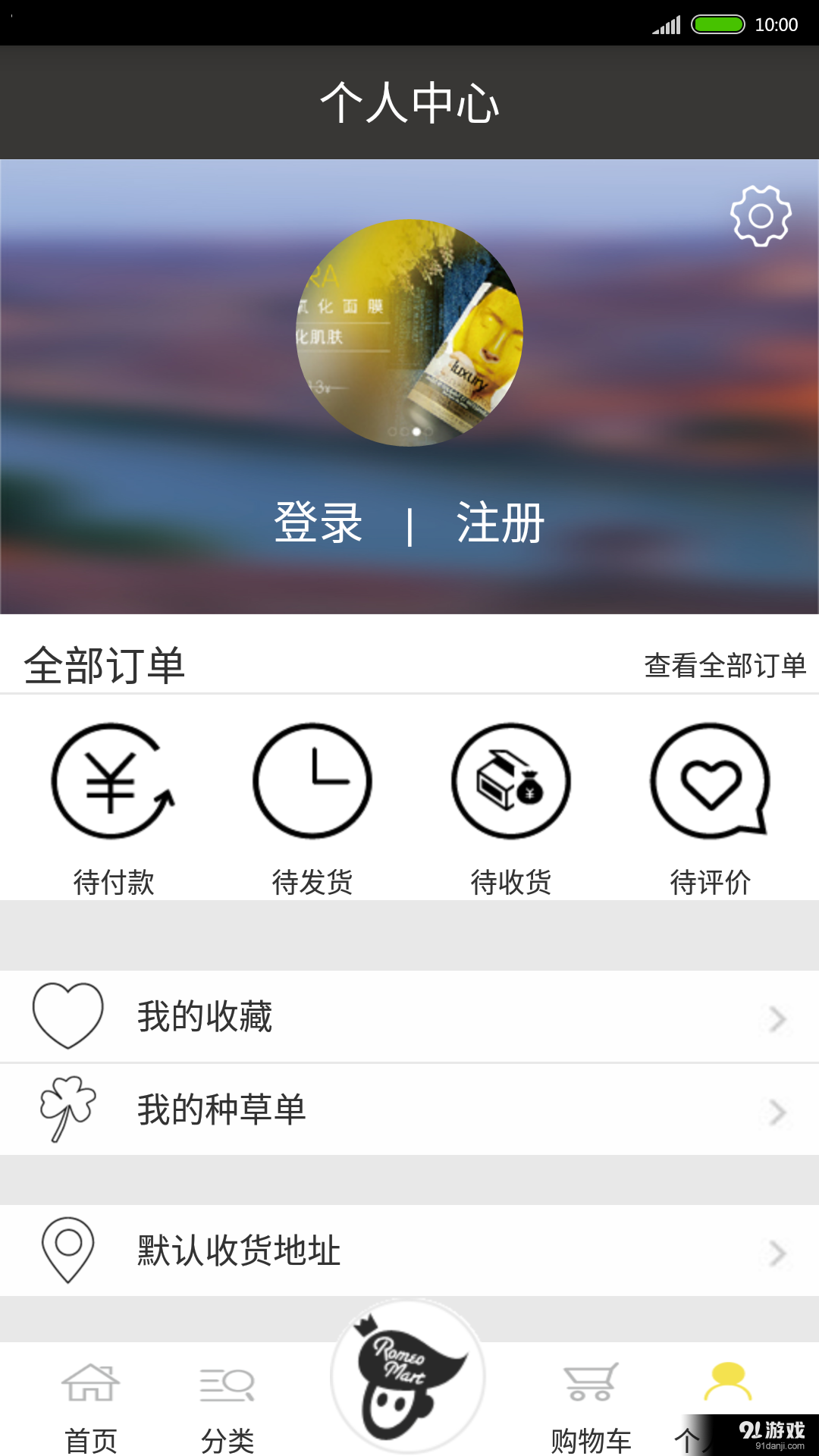819x1456 pixels.
Task: Tap the 待发货 clock icon
Action: 309,781
